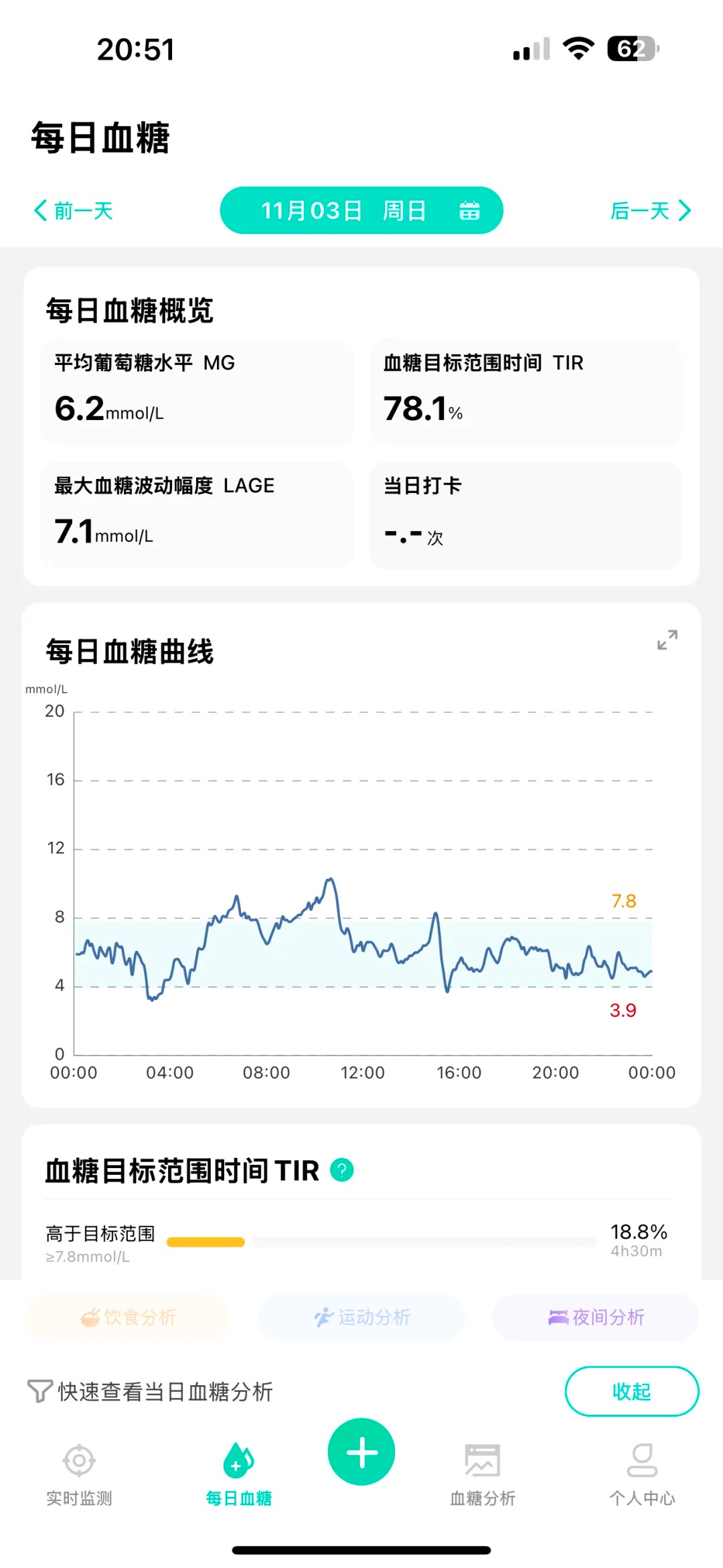723x1568 pixels.
Task: Open the date picker for 11月03日
Action: point(361,211)
